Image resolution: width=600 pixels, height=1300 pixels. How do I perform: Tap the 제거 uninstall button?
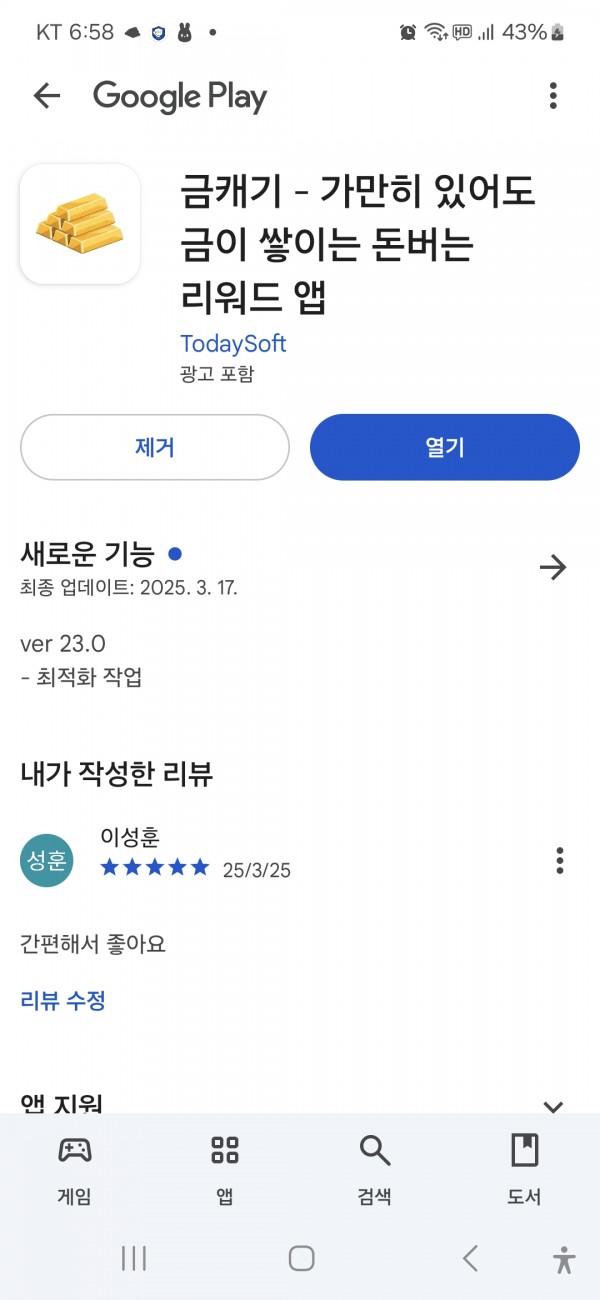155,447
